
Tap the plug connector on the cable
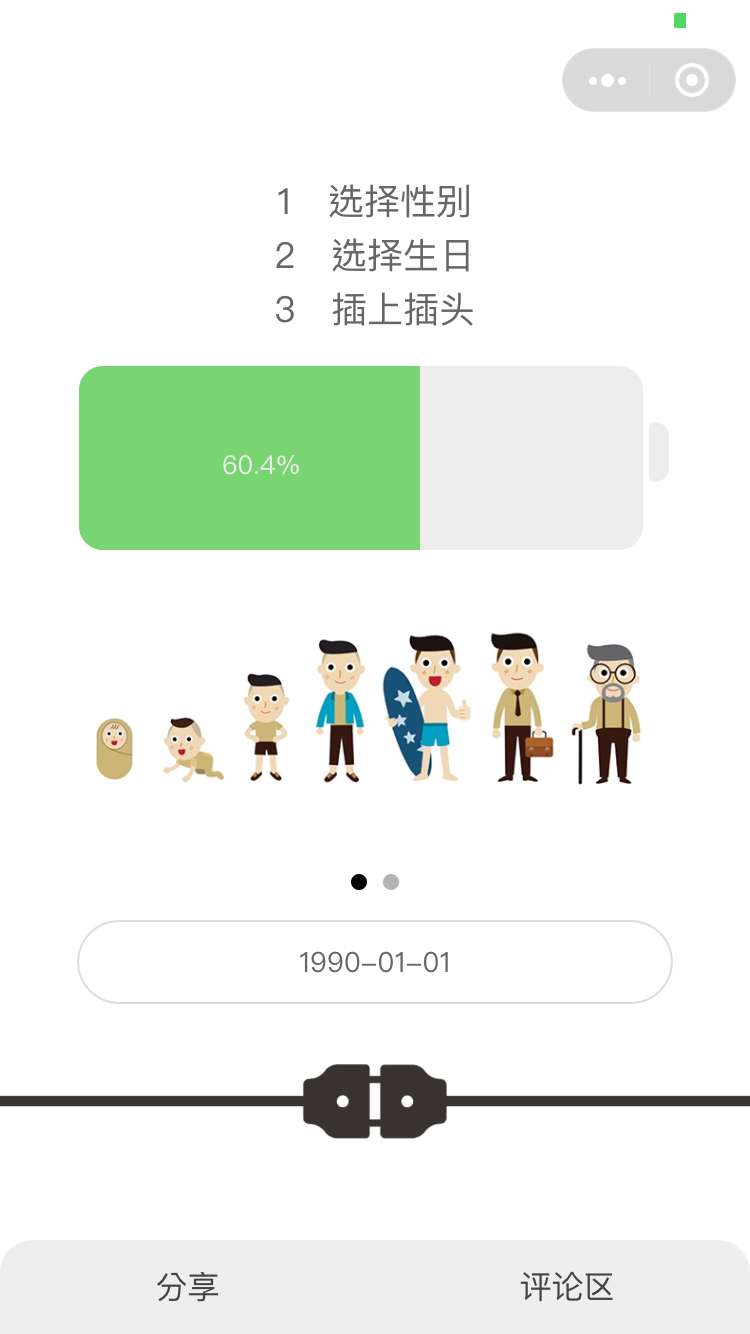click(375, 1101)
